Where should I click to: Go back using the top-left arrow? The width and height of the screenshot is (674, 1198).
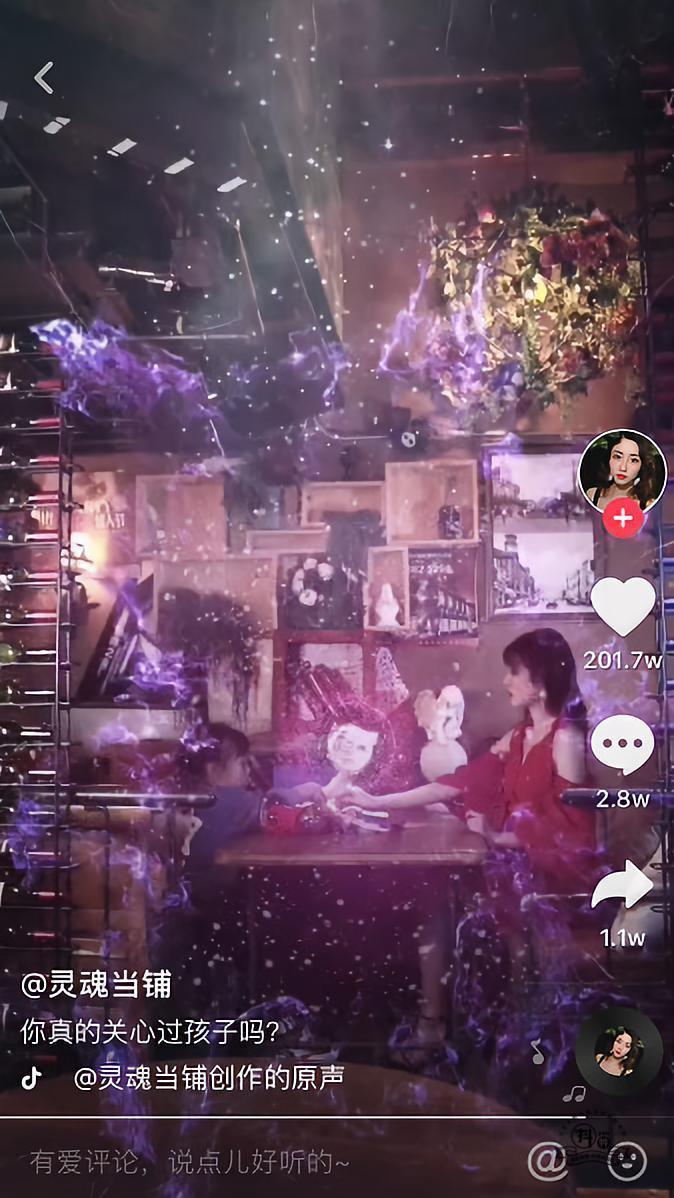[43, 78]
